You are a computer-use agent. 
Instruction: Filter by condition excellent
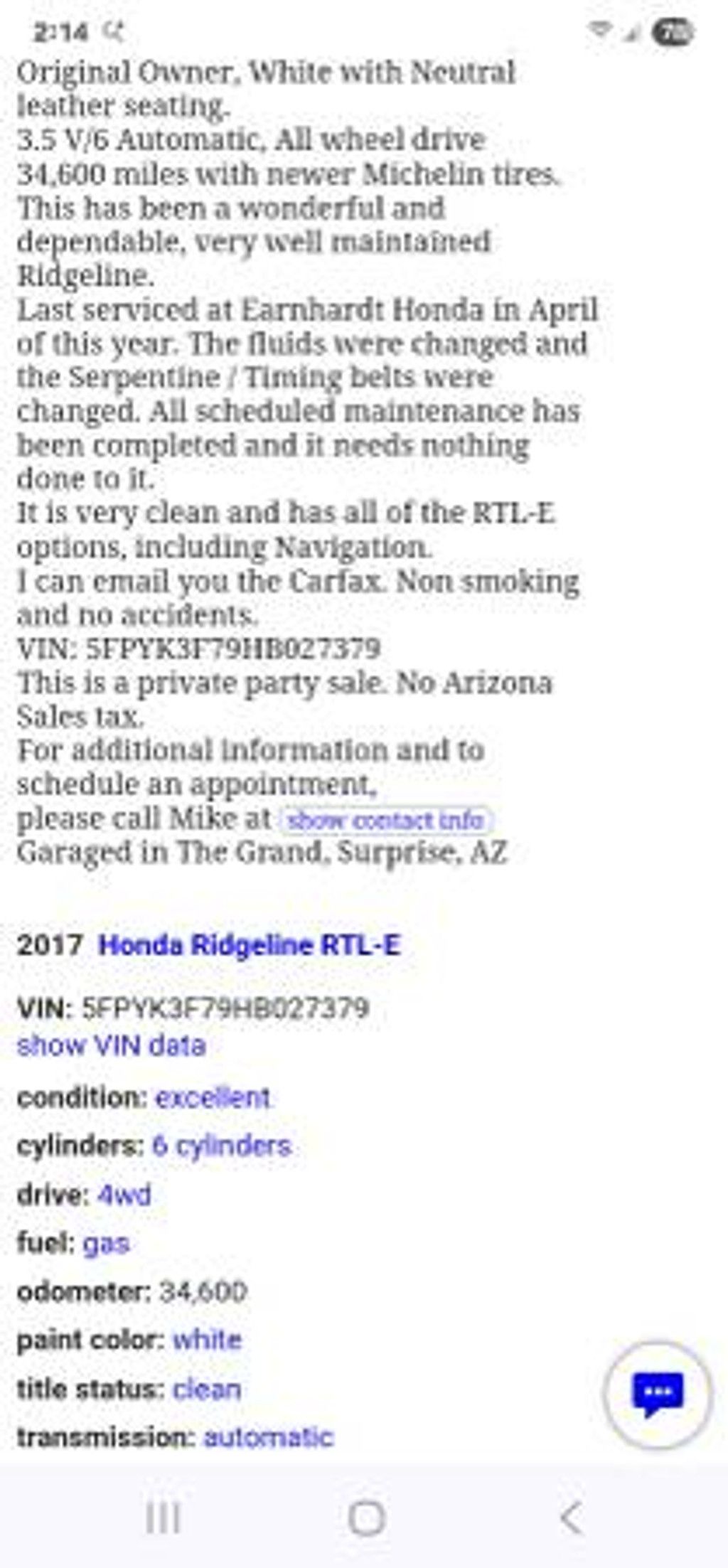(x=213, y=1098)
